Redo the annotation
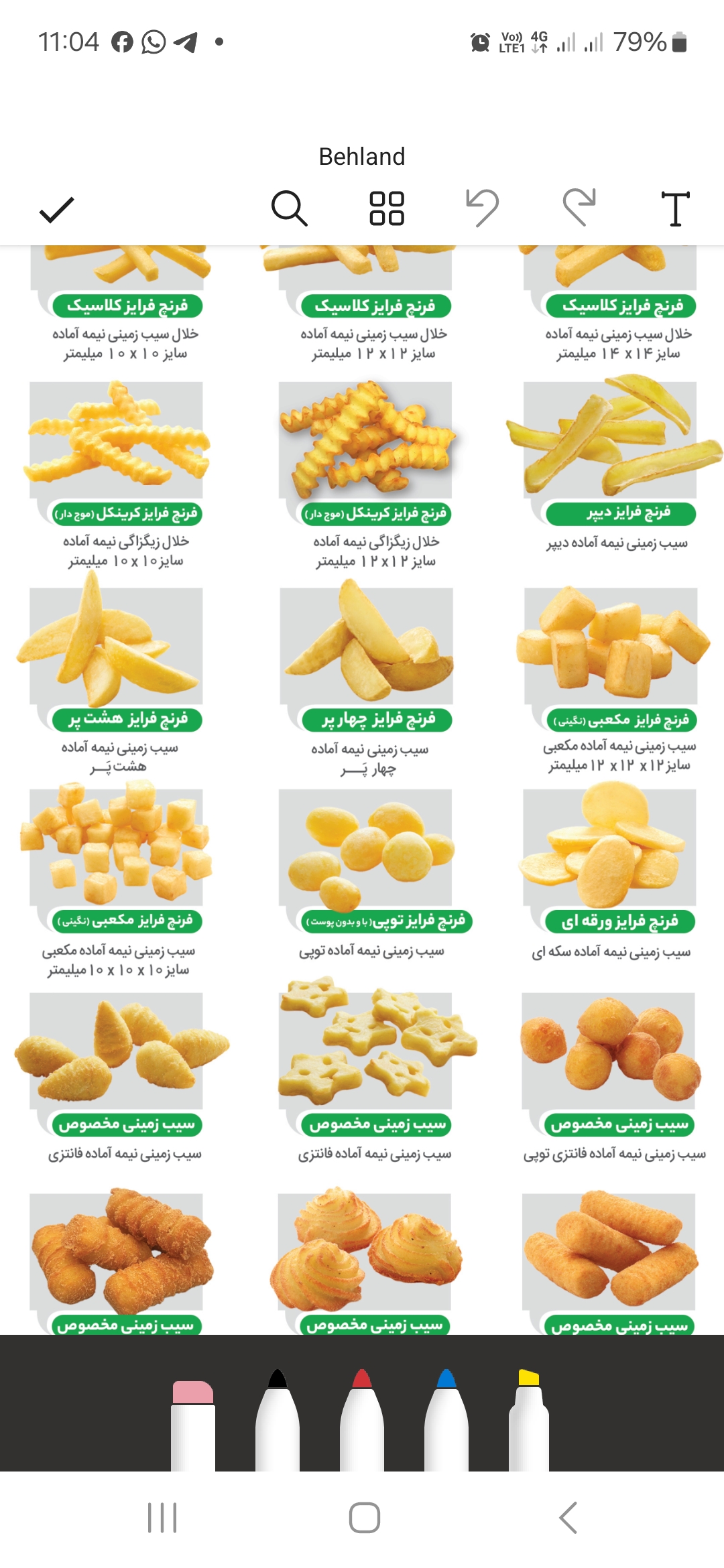 point(579,208)
